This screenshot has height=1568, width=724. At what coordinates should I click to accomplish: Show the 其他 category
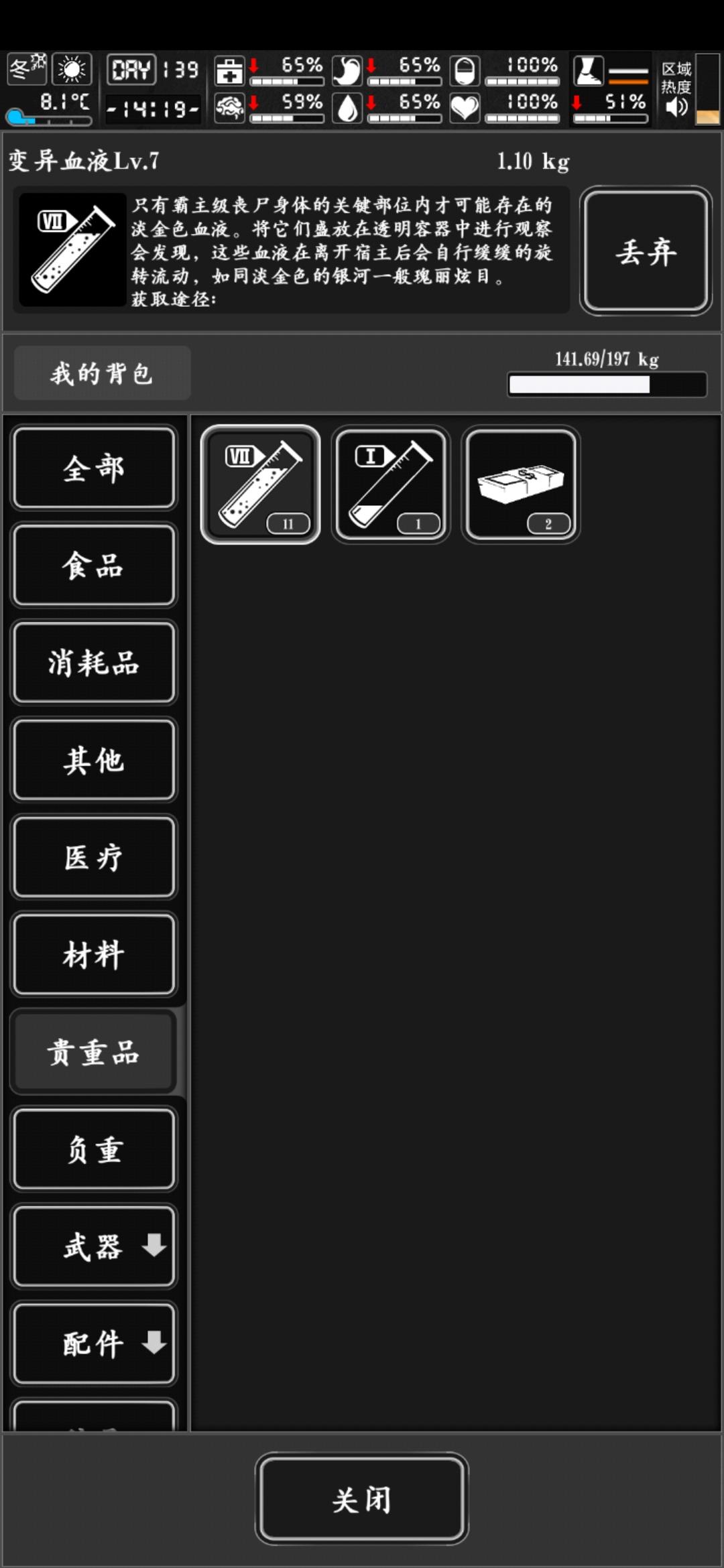[x=94, y=760]
